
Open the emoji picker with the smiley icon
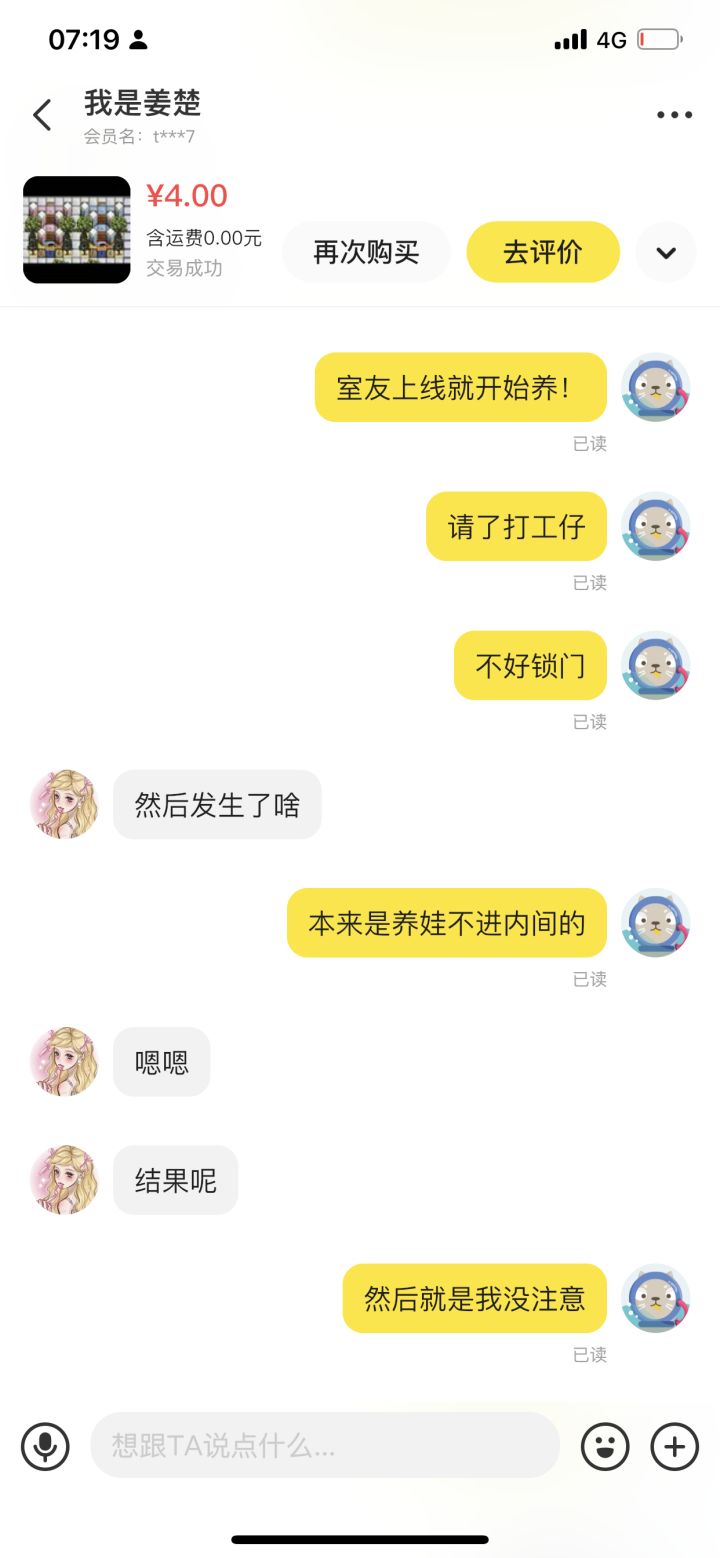pyautogui.click(x=606, y=1446)
